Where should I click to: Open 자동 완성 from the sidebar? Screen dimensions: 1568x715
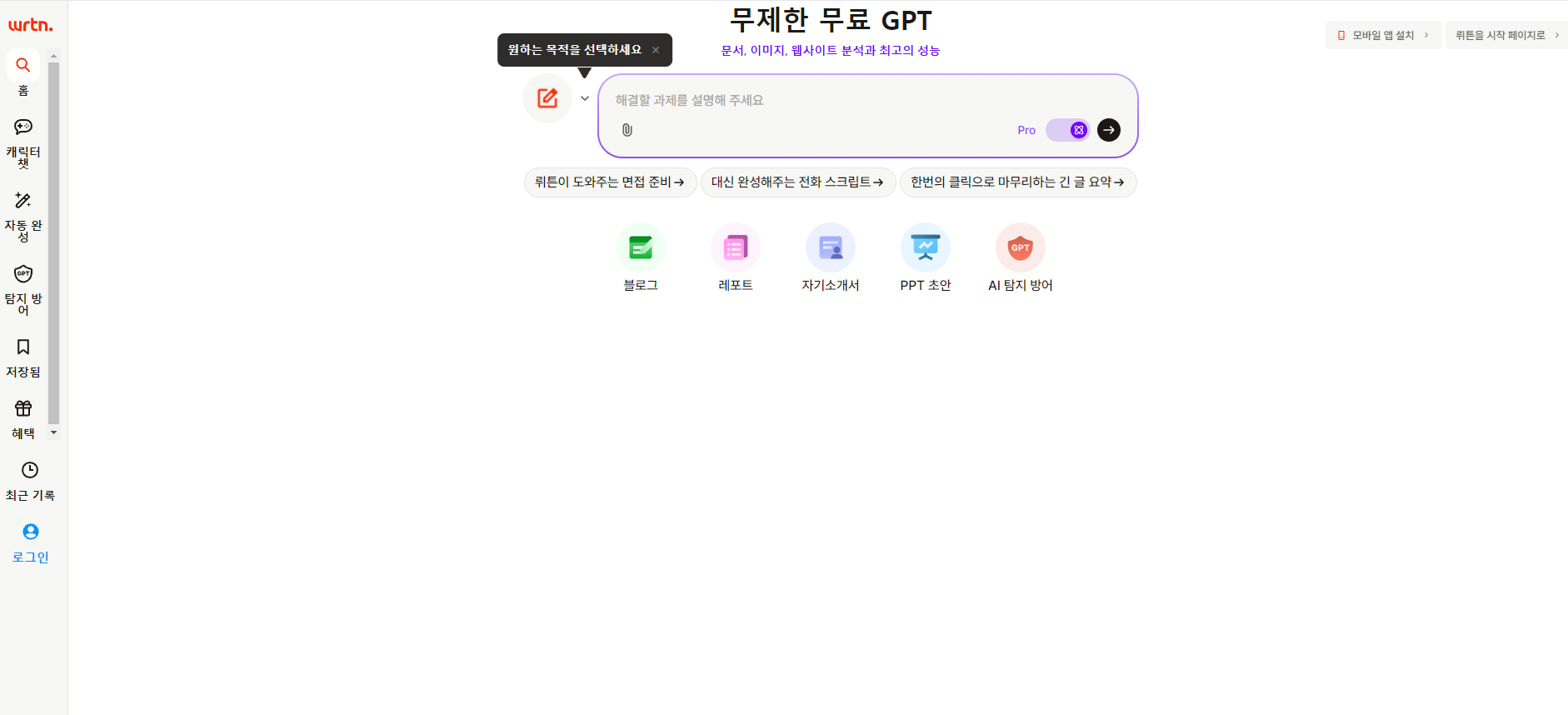(23, 216)
